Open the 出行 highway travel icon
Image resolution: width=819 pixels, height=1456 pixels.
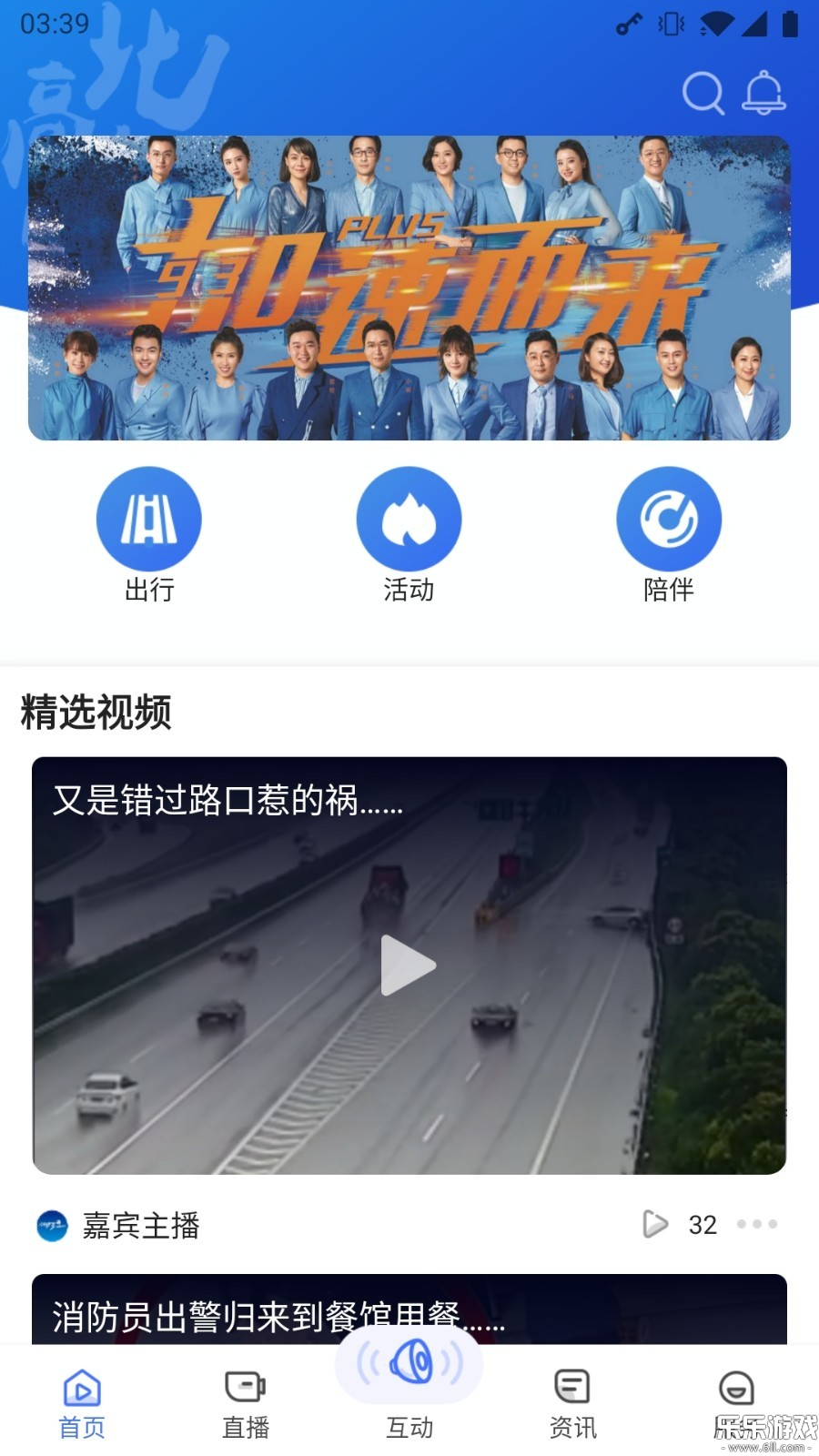pos(148,517)
